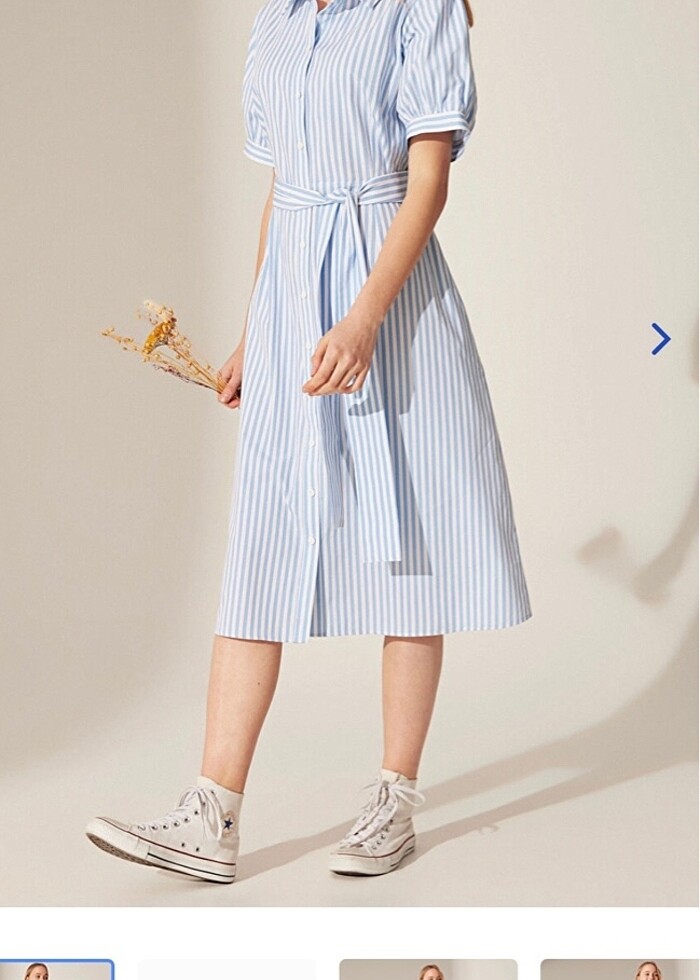
Task: Select the second, blank gallery thumbnail
Action: (x=226, y=970)
